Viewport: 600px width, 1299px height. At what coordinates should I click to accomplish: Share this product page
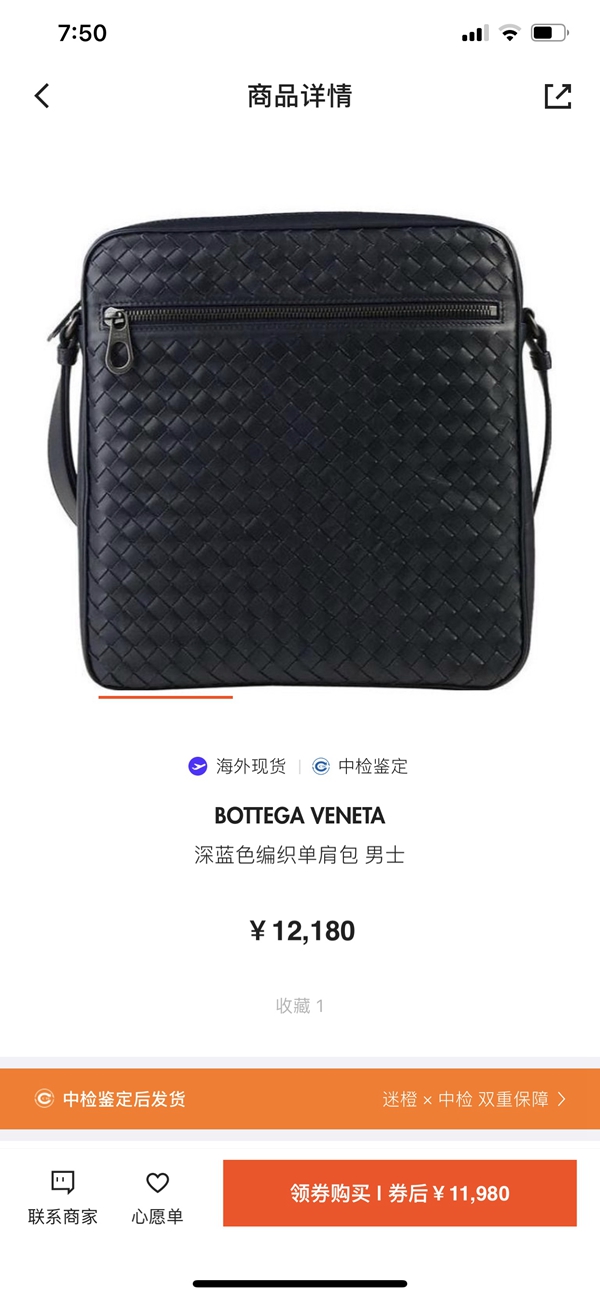pyautogui.click(x=557, y=96)
